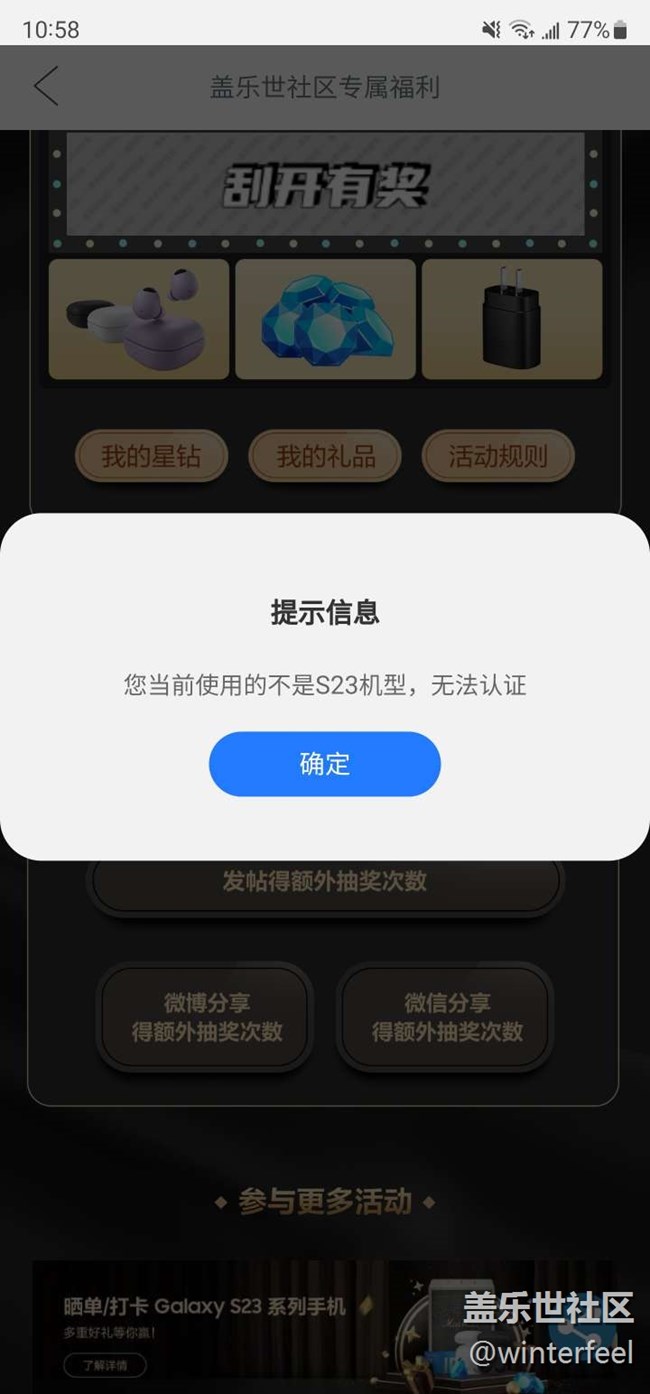Image resolution: width=650 pixels, height=1394 pixels.
Task: Select 微信分享 for extra draws
Action: point(446,1017)
